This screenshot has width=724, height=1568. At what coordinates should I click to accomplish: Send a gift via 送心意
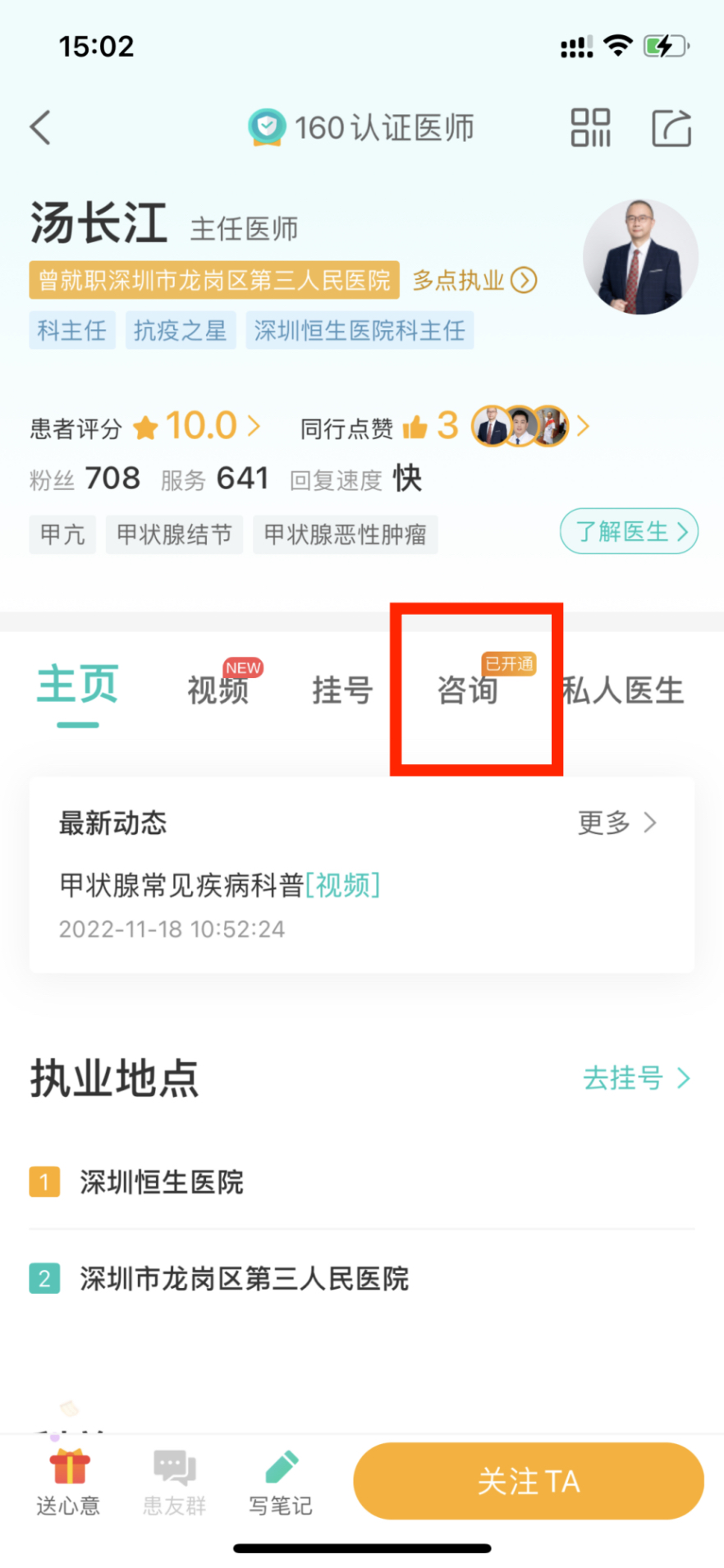coord(68,1481)
